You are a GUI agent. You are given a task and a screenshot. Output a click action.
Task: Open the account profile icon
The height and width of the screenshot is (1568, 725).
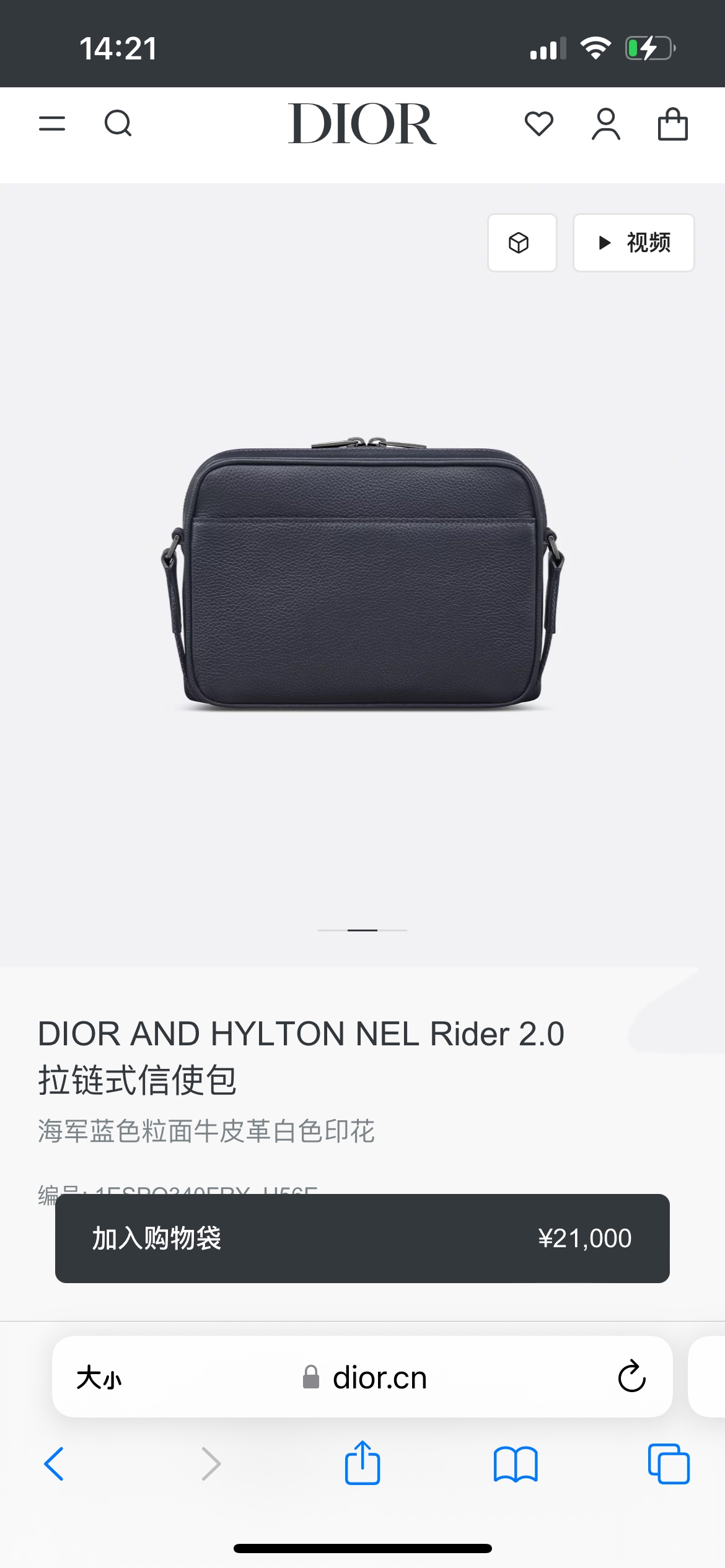tap(605, 124)
